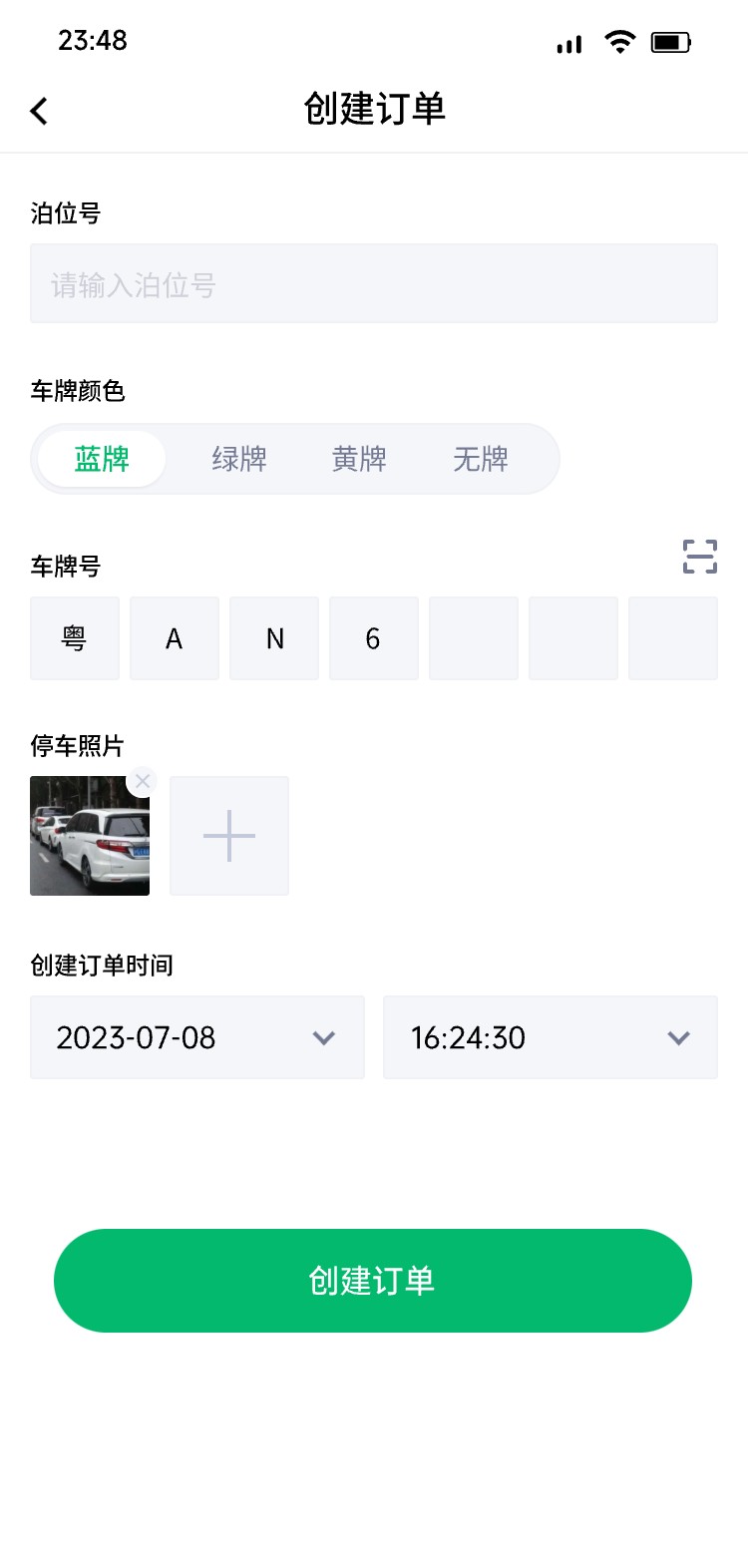This screenshot has height=1568, width=748.
Task: Remove the uploaded parking photo
Action: (143, 781)
